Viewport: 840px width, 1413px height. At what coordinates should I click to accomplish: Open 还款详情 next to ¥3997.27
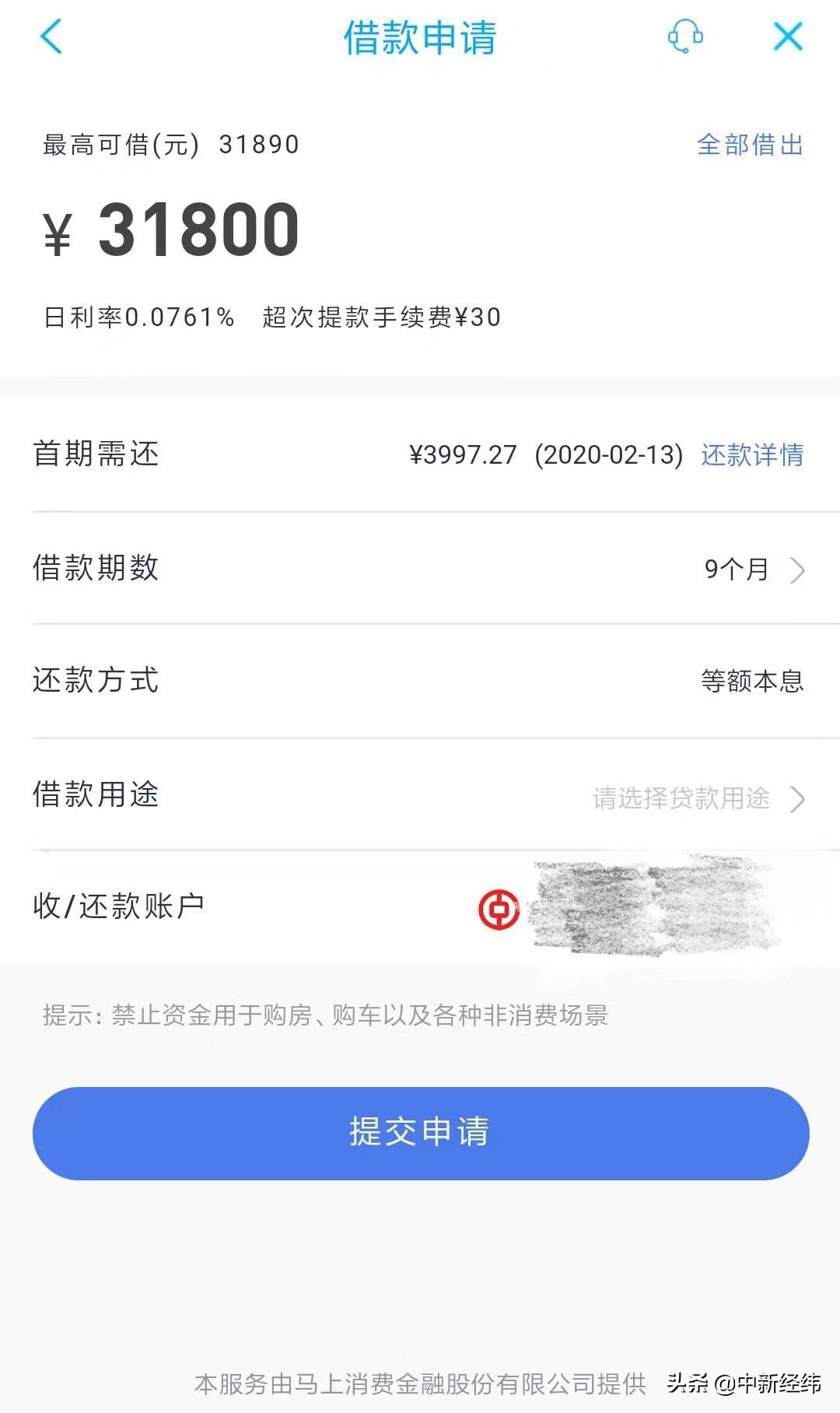pos(753,456)
